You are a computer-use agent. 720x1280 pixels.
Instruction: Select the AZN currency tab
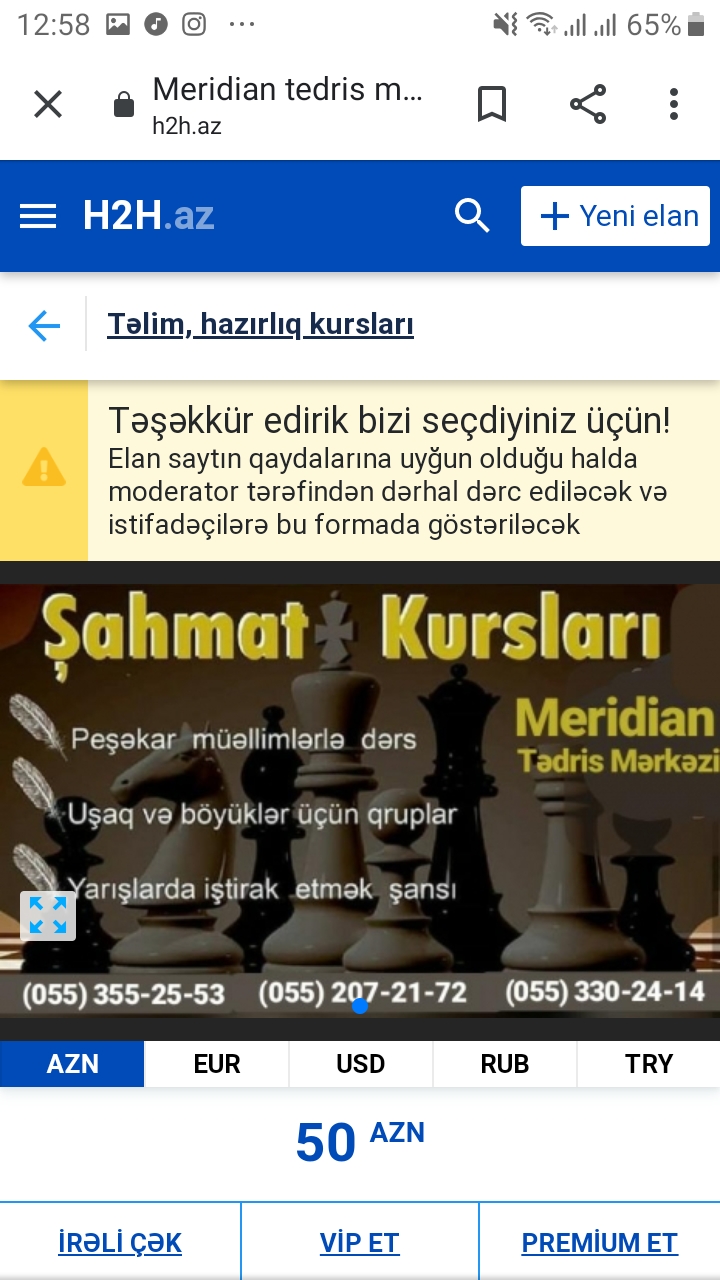(72, 1064)
